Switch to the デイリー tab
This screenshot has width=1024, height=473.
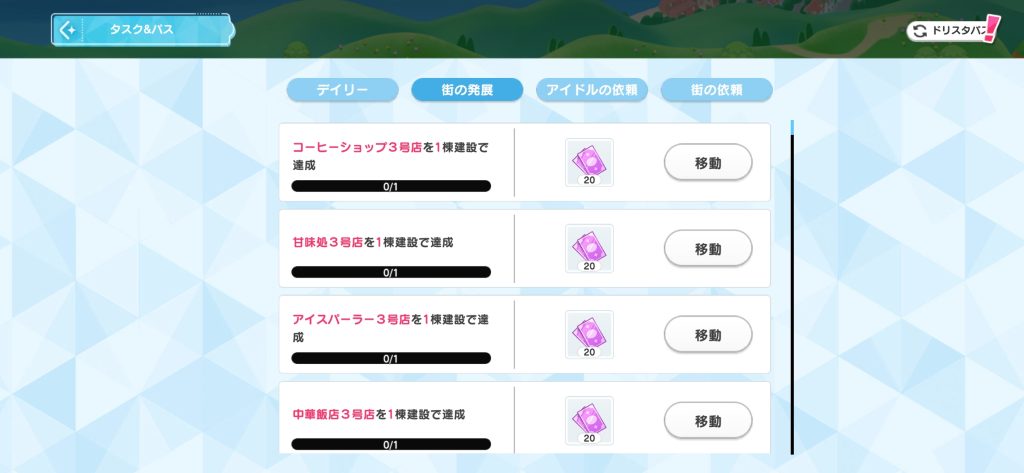tap(342, 90)
